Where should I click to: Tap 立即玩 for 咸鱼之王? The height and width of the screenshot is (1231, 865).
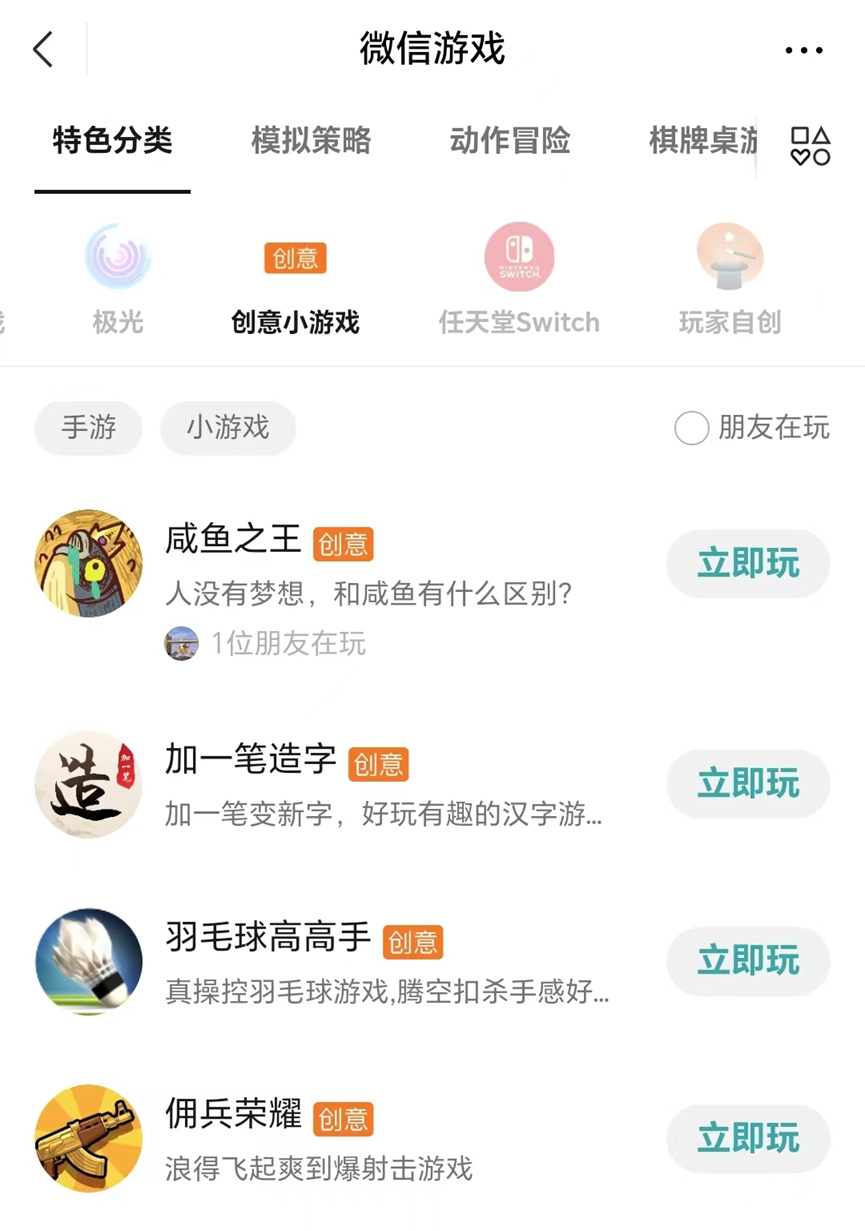pos(748,564)
